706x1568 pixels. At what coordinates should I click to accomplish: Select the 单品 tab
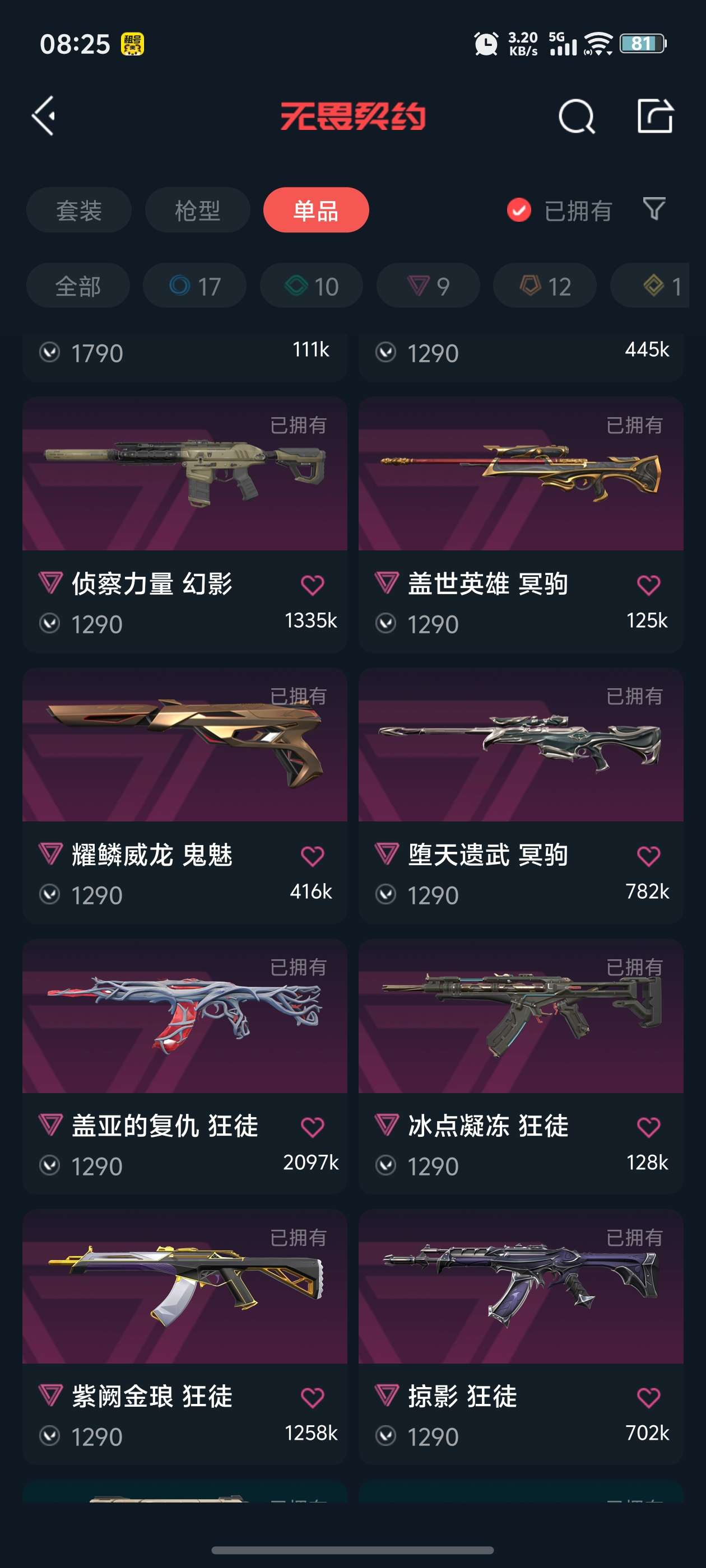315,210
